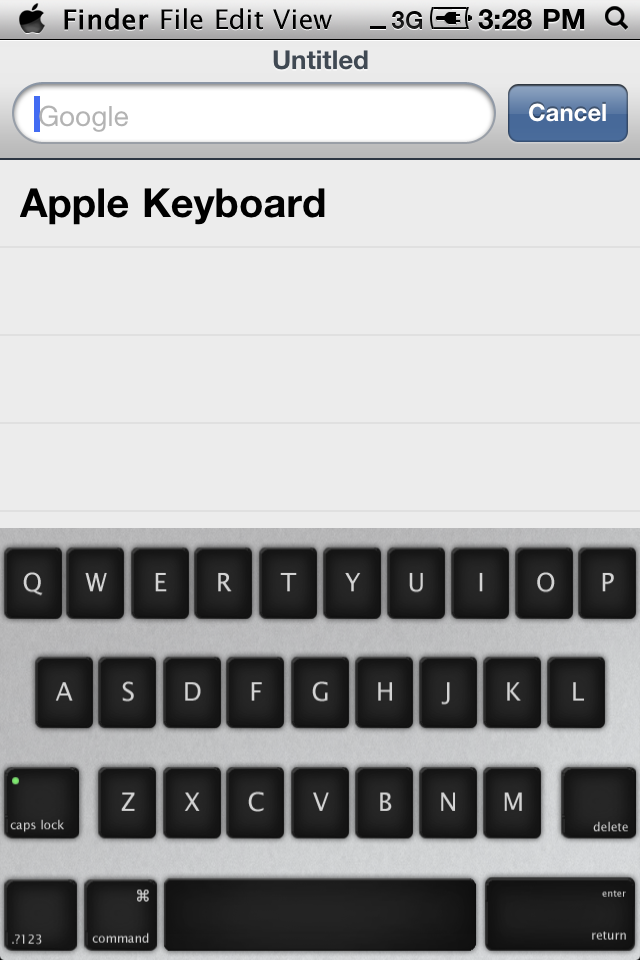Tap the G key on keyboard
Image resolution: width=640 pixels, height=960 pixels.
[320, 692]
